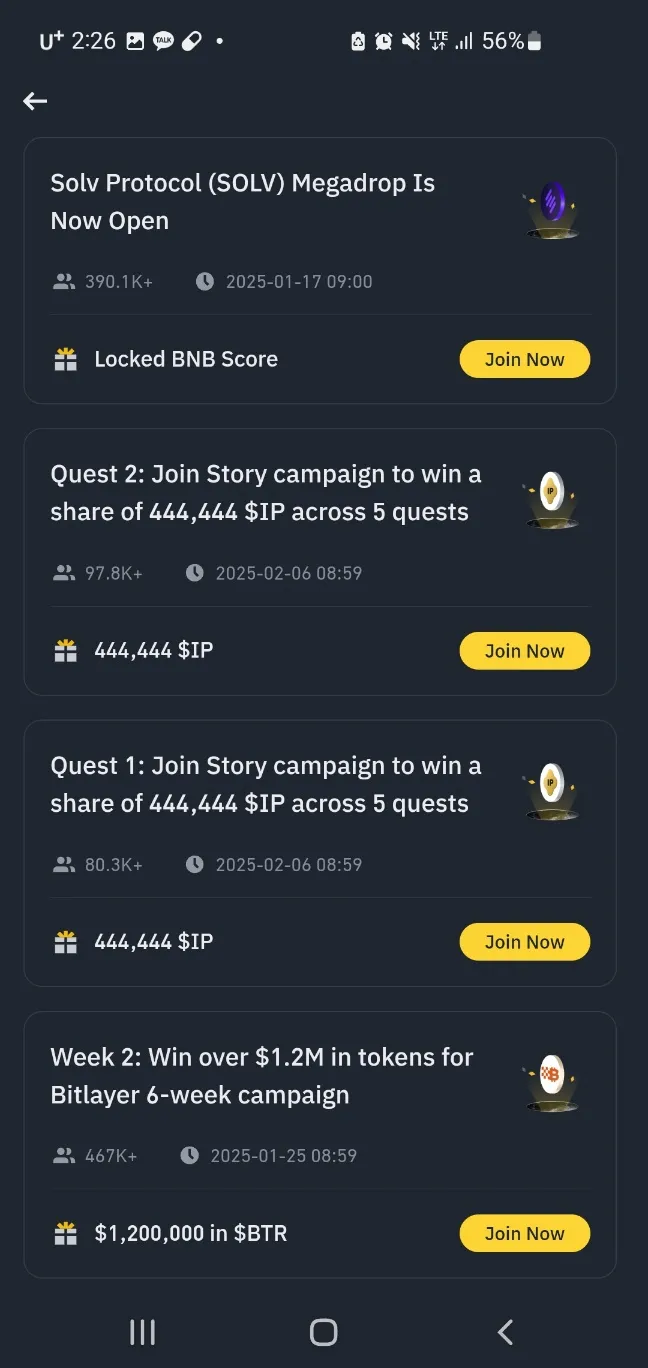Viewport: 648px width, 1368px height.
Task: Open the Bitlayer 6-week campaign card
Action: click(x=260, y=1075)
